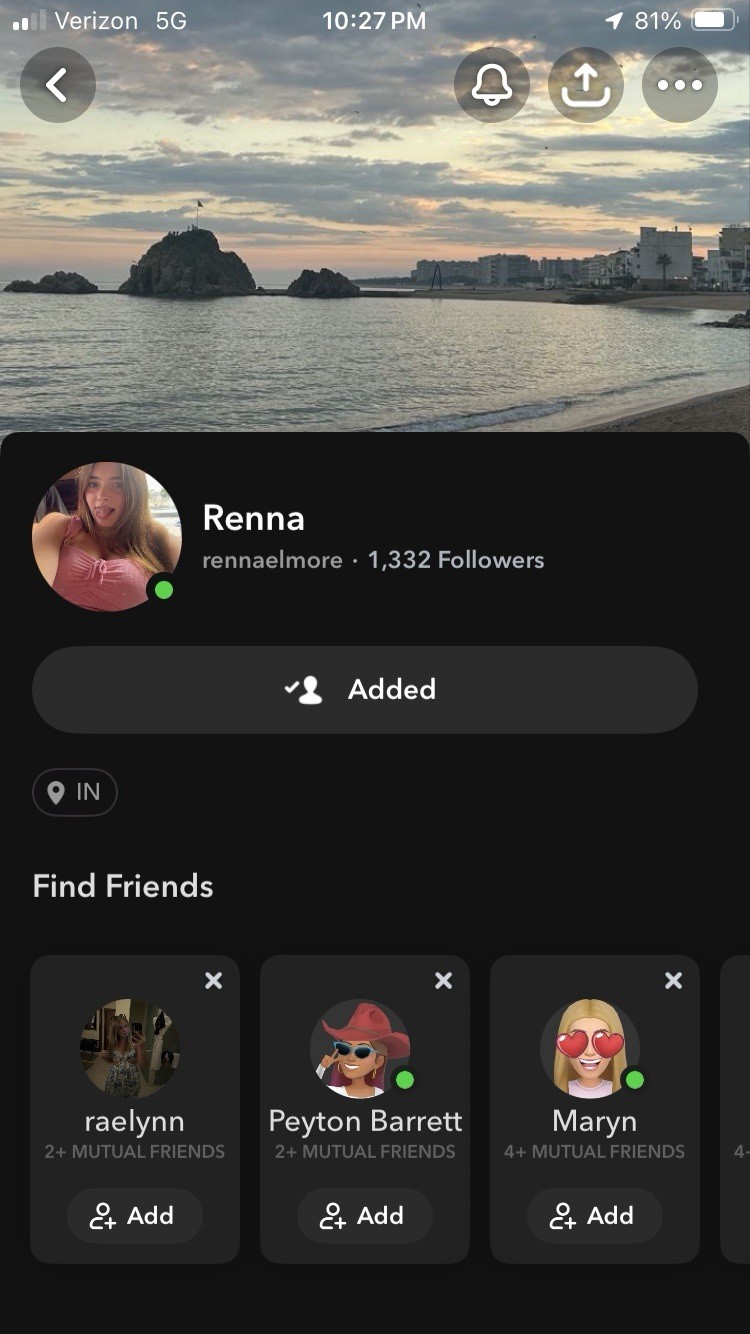The height and width of the screenshot is (1334, 750).
Task: View the profile picture next to Renna
Action: 106,536
